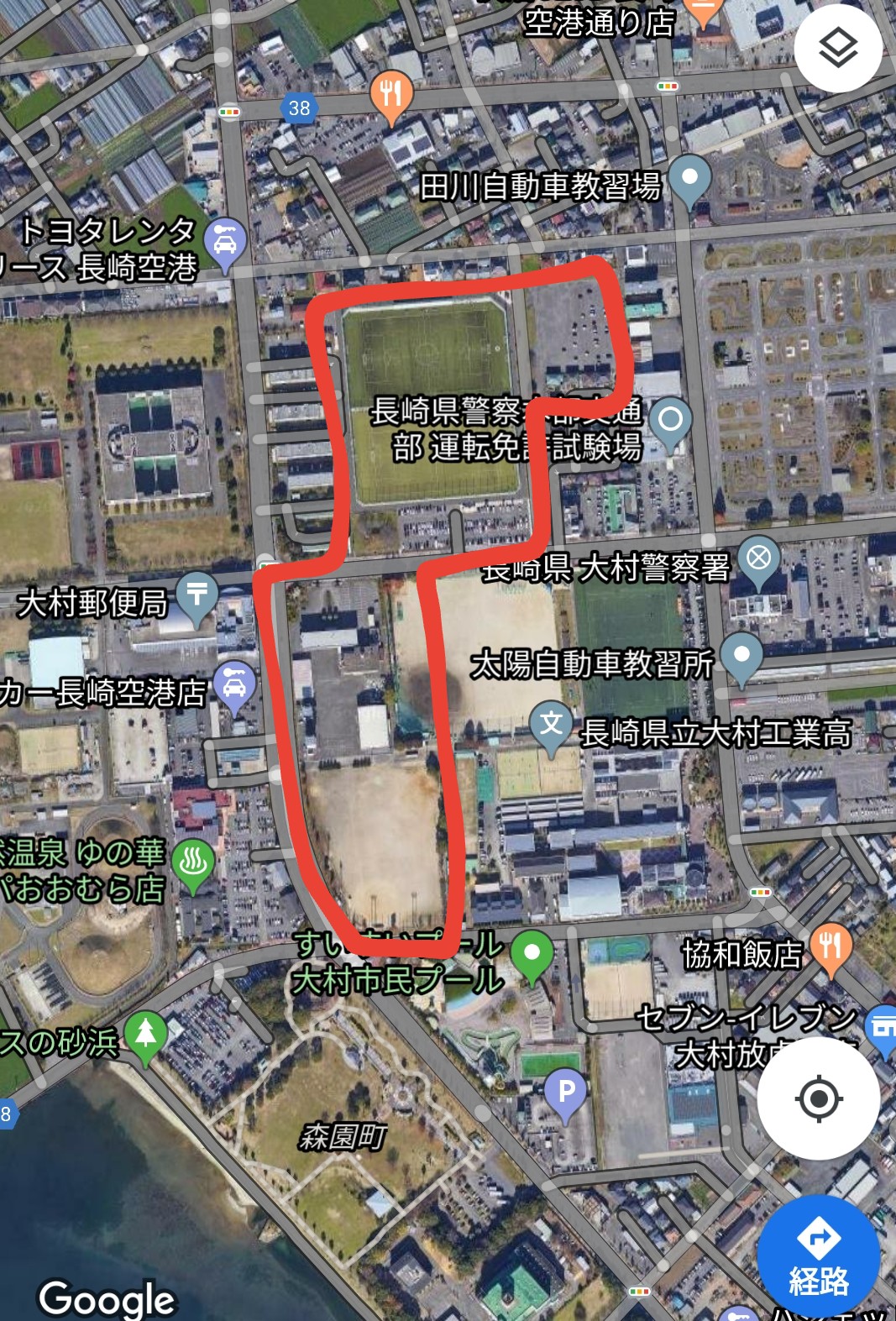Open the map layers button
Image resolution: width=896 pixels, height=1321 pixels.
tap(837, 49)
